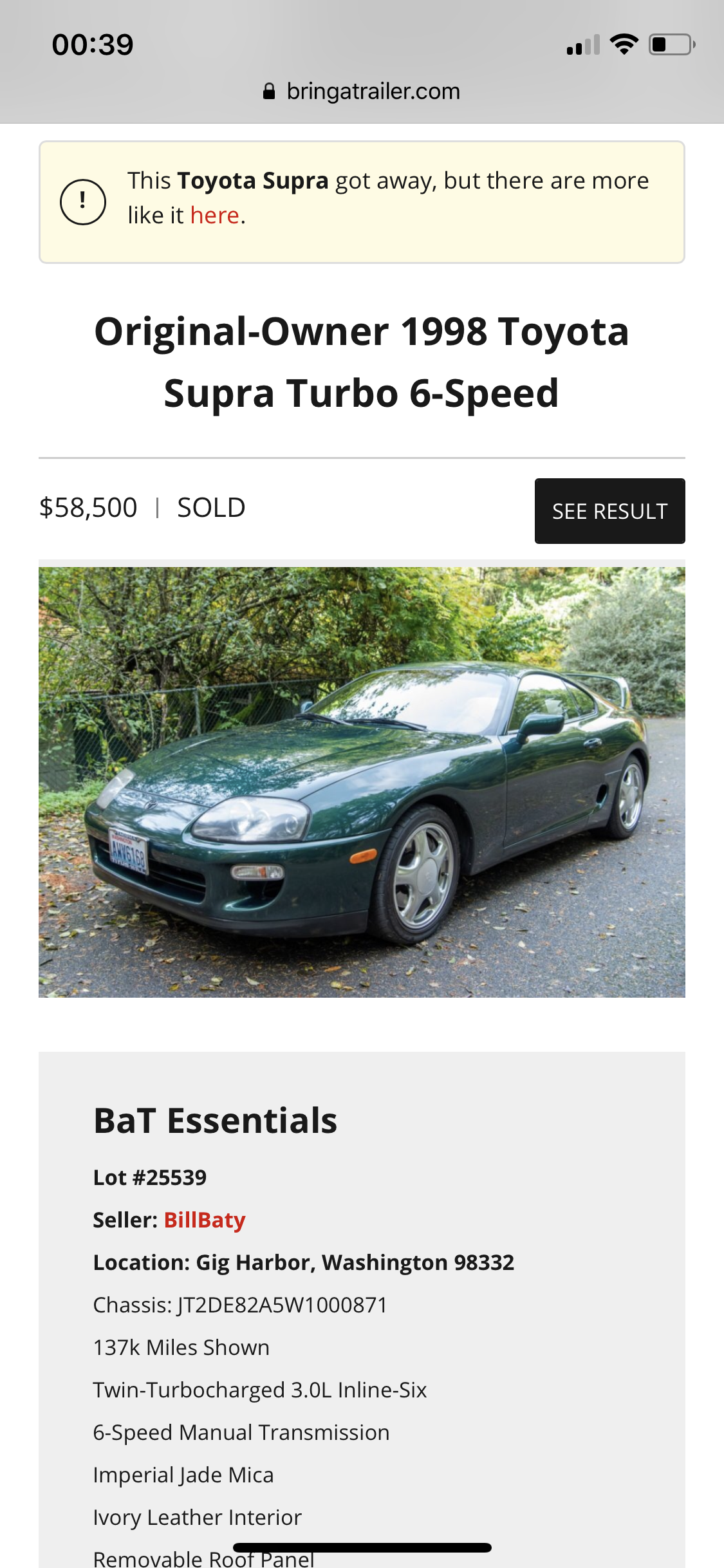Tap the bringatrailer.com address bar
Image resolution: width=724 pixels, height=1568 pixels.
click(362, 91)
